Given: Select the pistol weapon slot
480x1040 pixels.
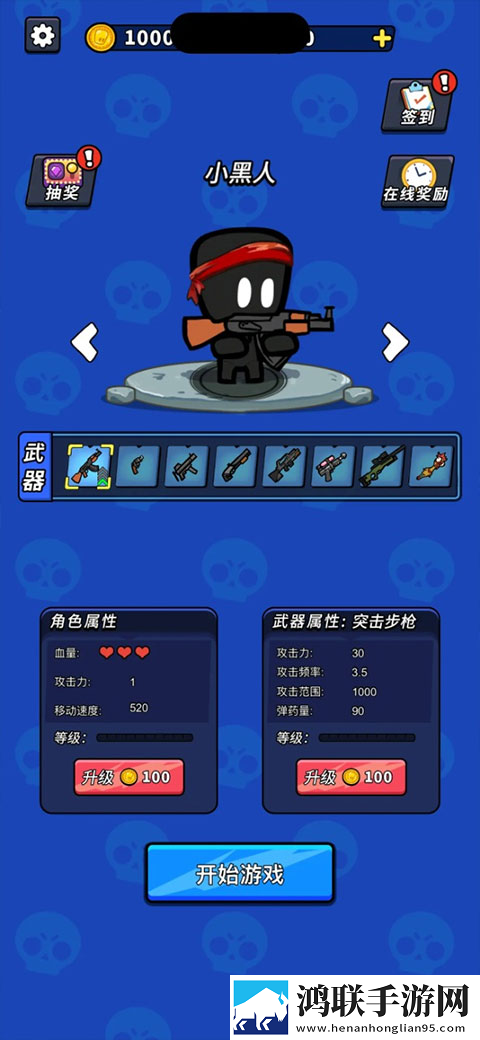Looking at the screenshot, I should click(138, 466).
